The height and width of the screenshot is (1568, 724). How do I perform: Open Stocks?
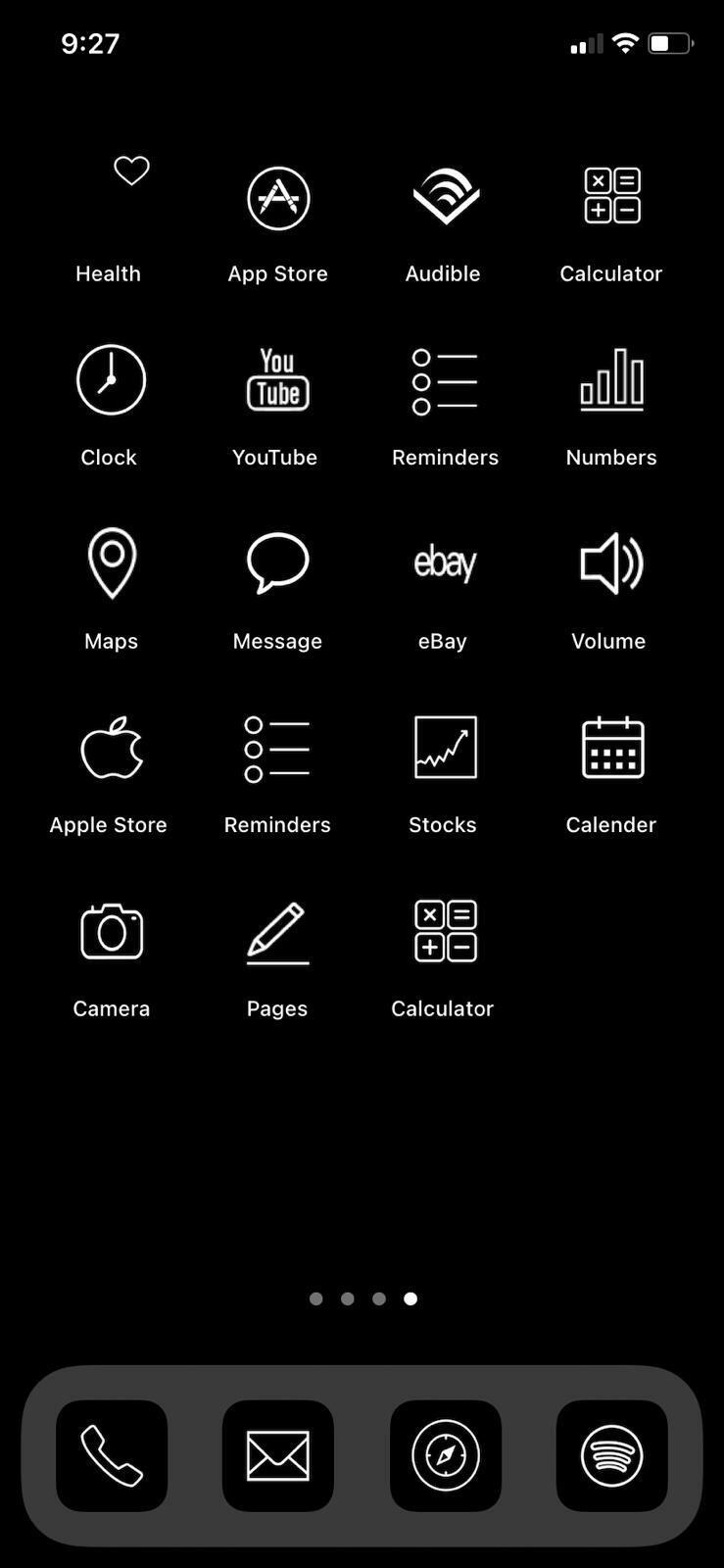click(445, 748)
